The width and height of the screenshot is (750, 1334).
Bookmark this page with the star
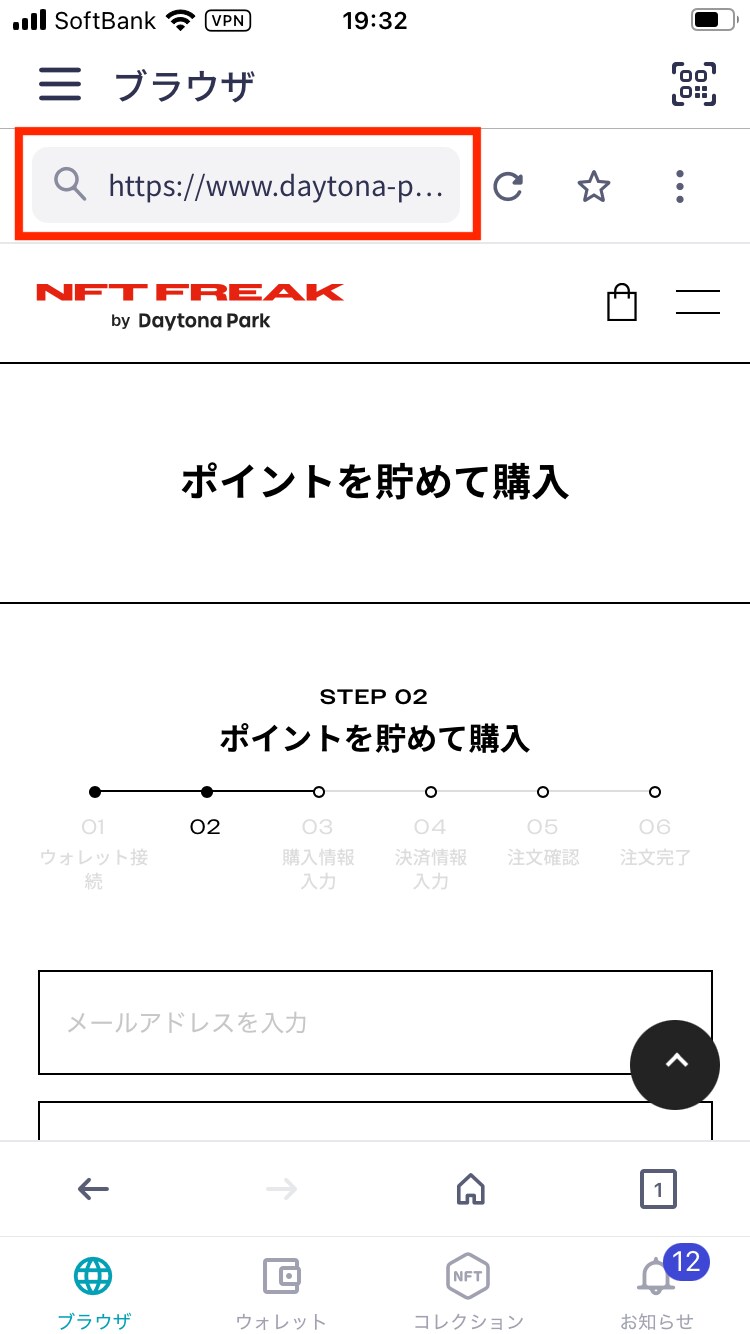(x=594, y=186)
